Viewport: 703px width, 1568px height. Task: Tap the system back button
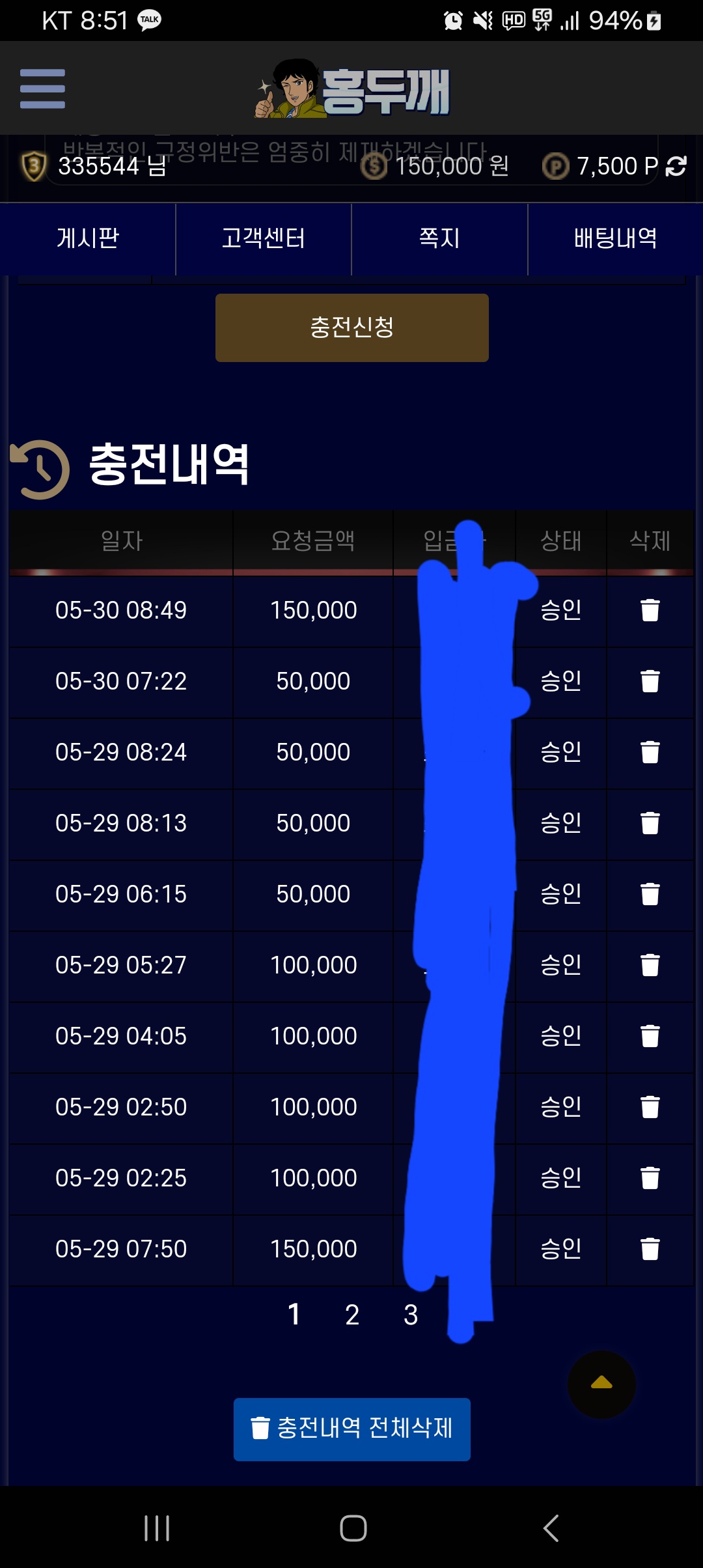(551, 1528)
